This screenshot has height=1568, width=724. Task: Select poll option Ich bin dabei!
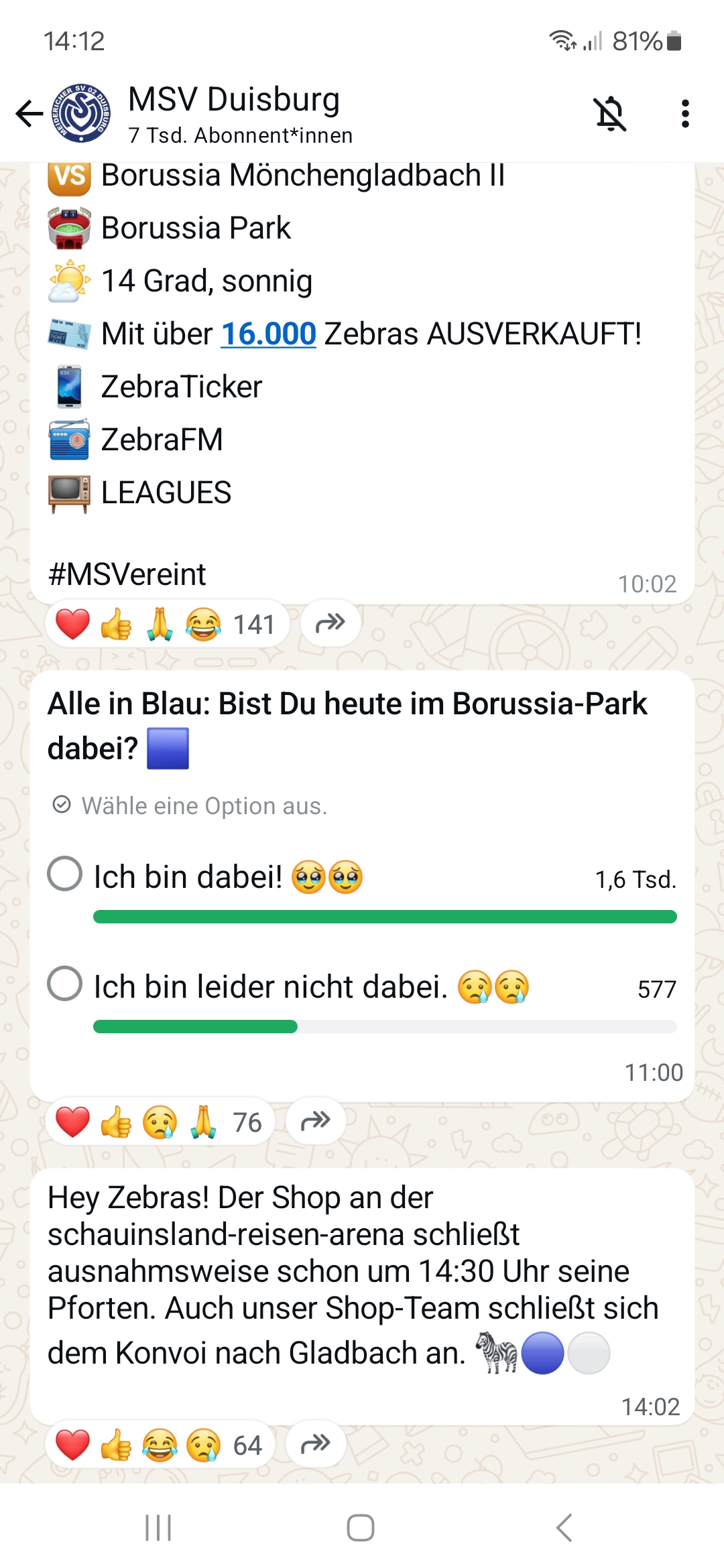(x=65, y=874)
